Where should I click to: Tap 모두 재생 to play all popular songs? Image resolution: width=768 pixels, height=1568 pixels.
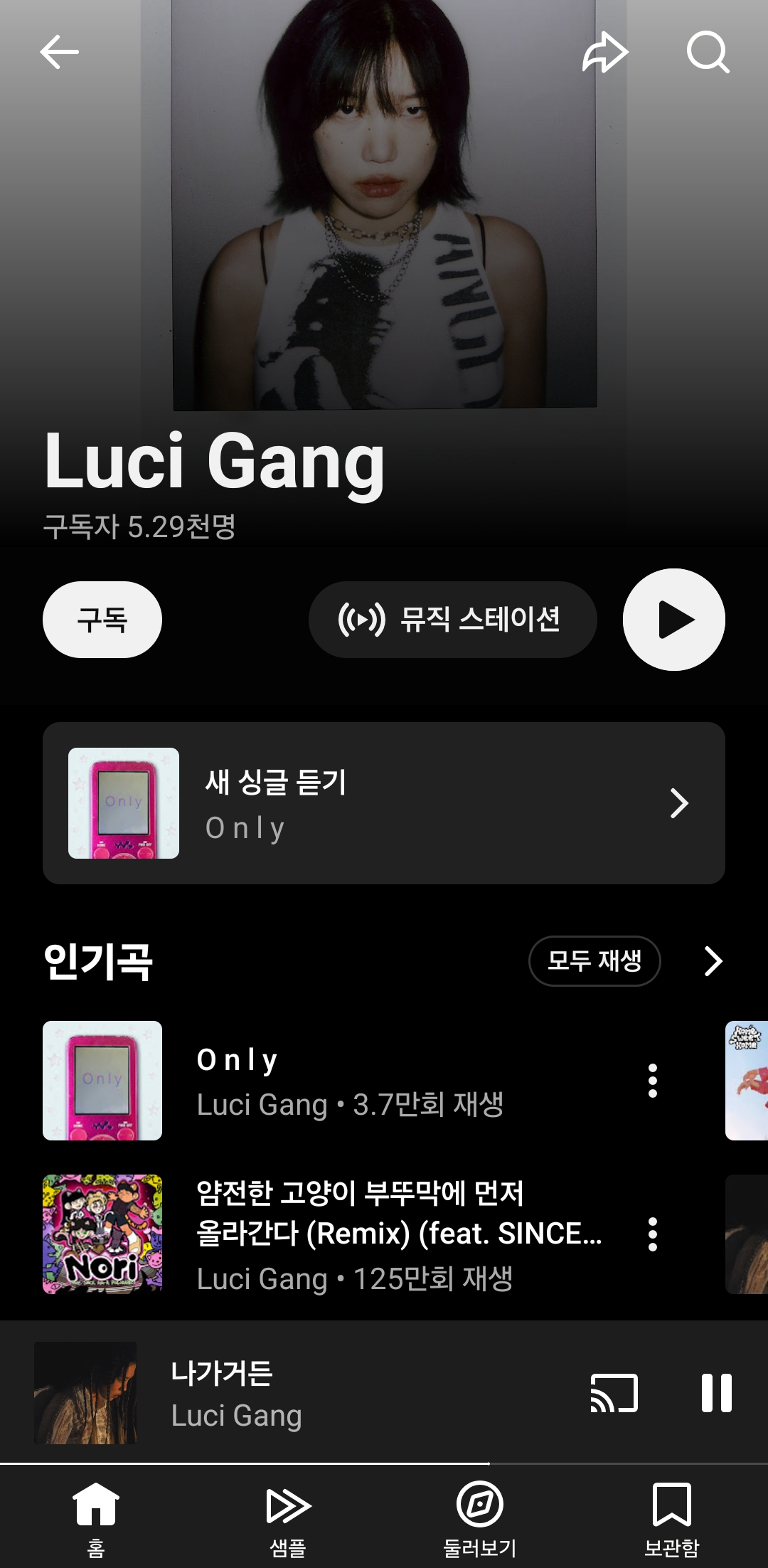pos(594,961)
